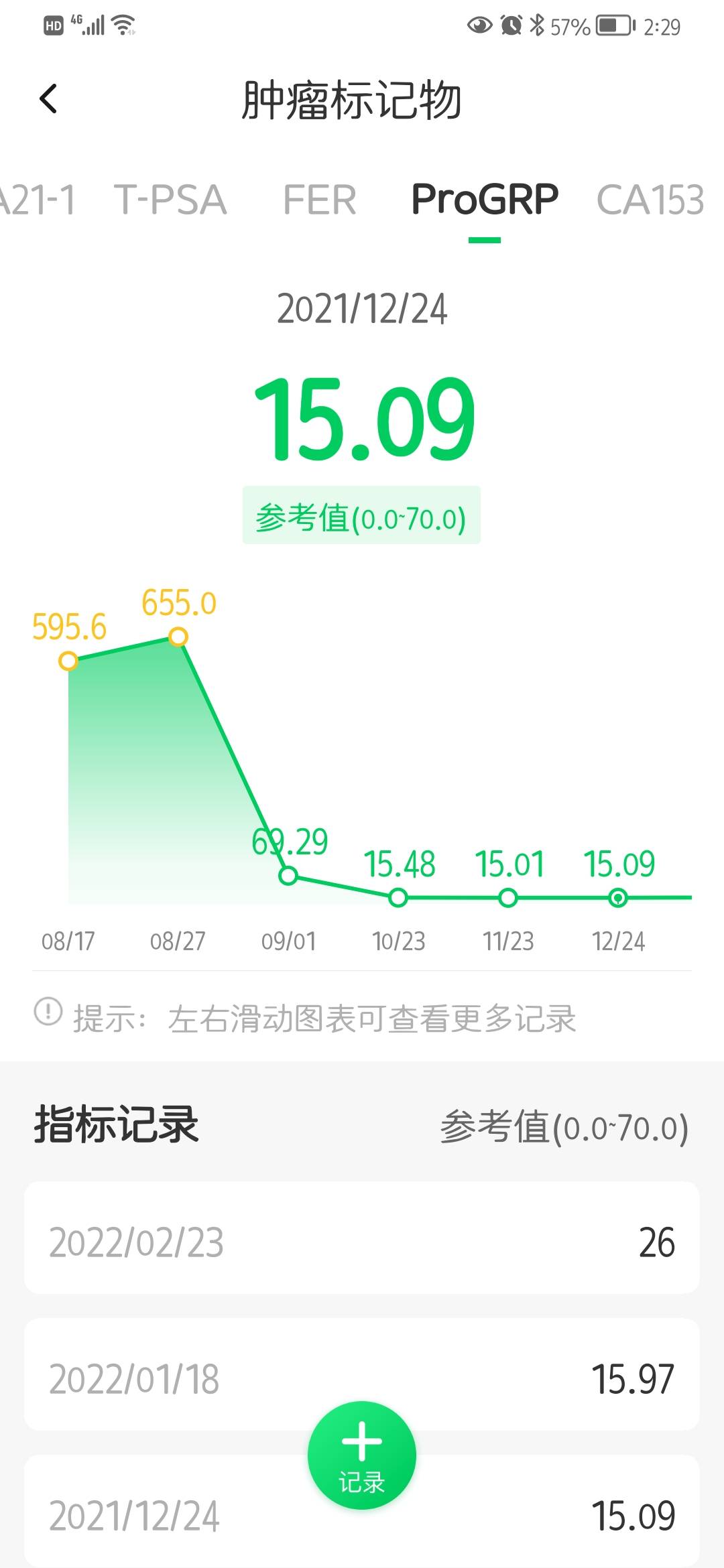This screenshot has height=1568, width=724.
Task: Switch to the FER tab
Action: click(x=320, y=199)
